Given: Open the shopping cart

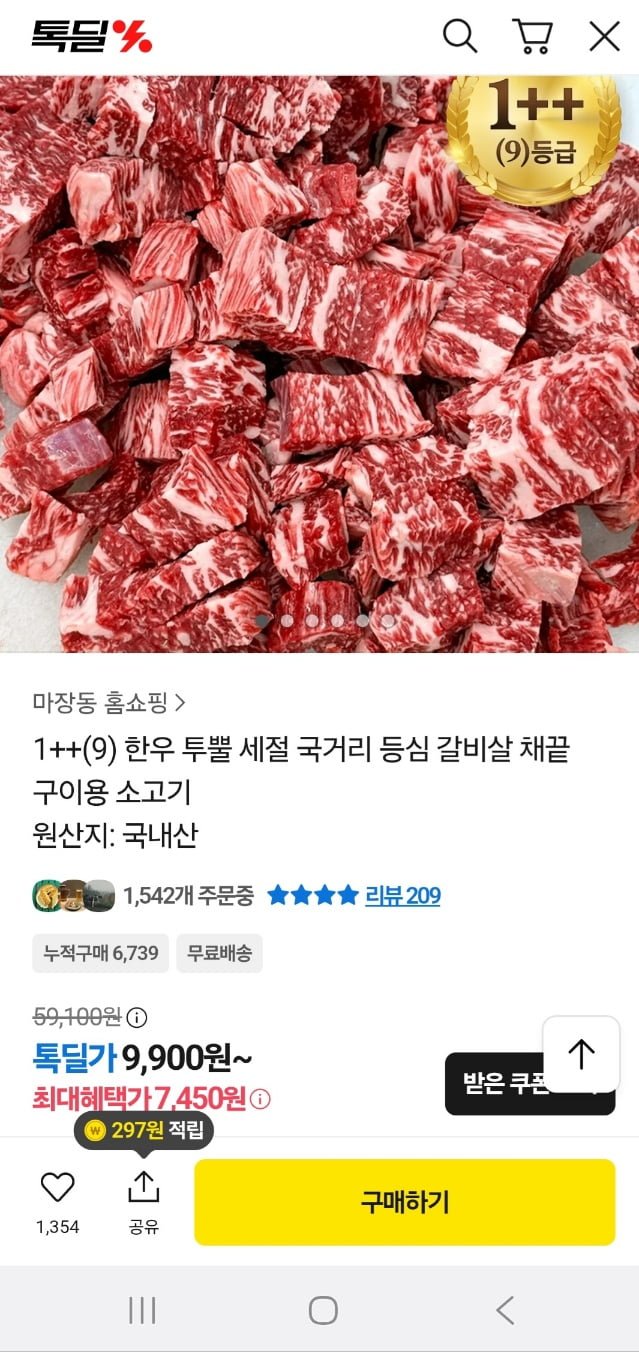Looking at the screenshot, I should pos(532,37).
